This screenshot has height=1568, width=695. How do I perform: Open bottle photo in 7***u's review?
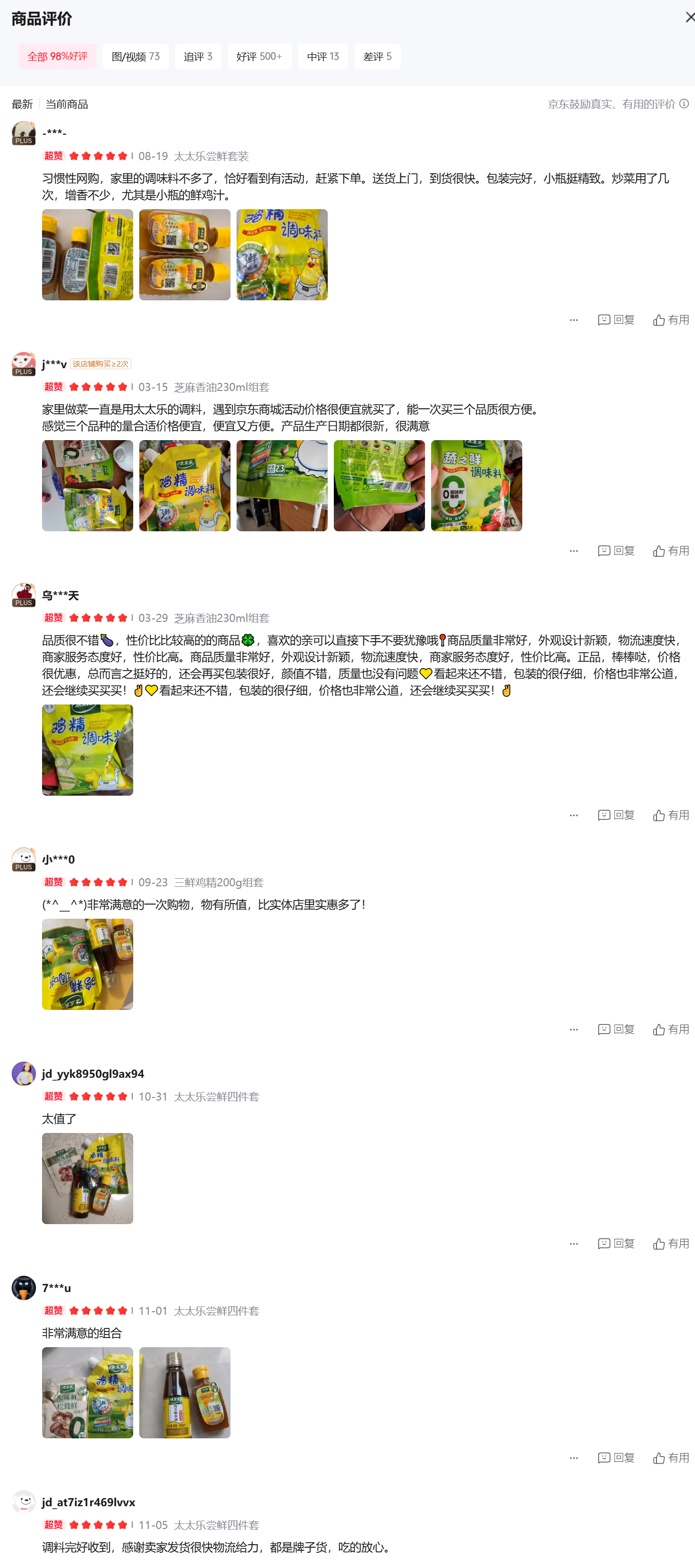click(184, 1392)
